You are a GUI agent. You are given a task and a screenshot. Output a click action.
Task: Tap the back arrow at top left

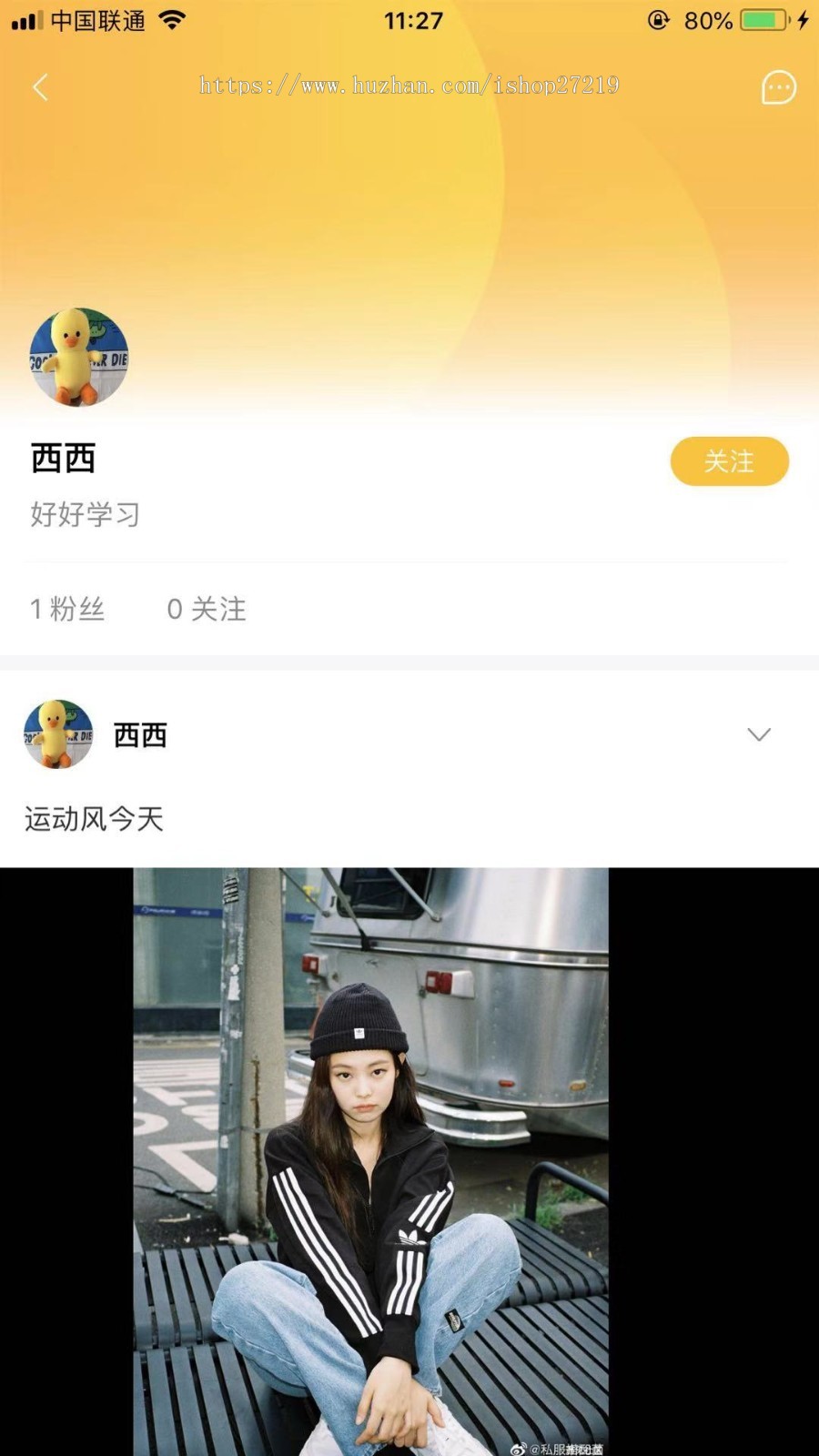pos(38,88)
